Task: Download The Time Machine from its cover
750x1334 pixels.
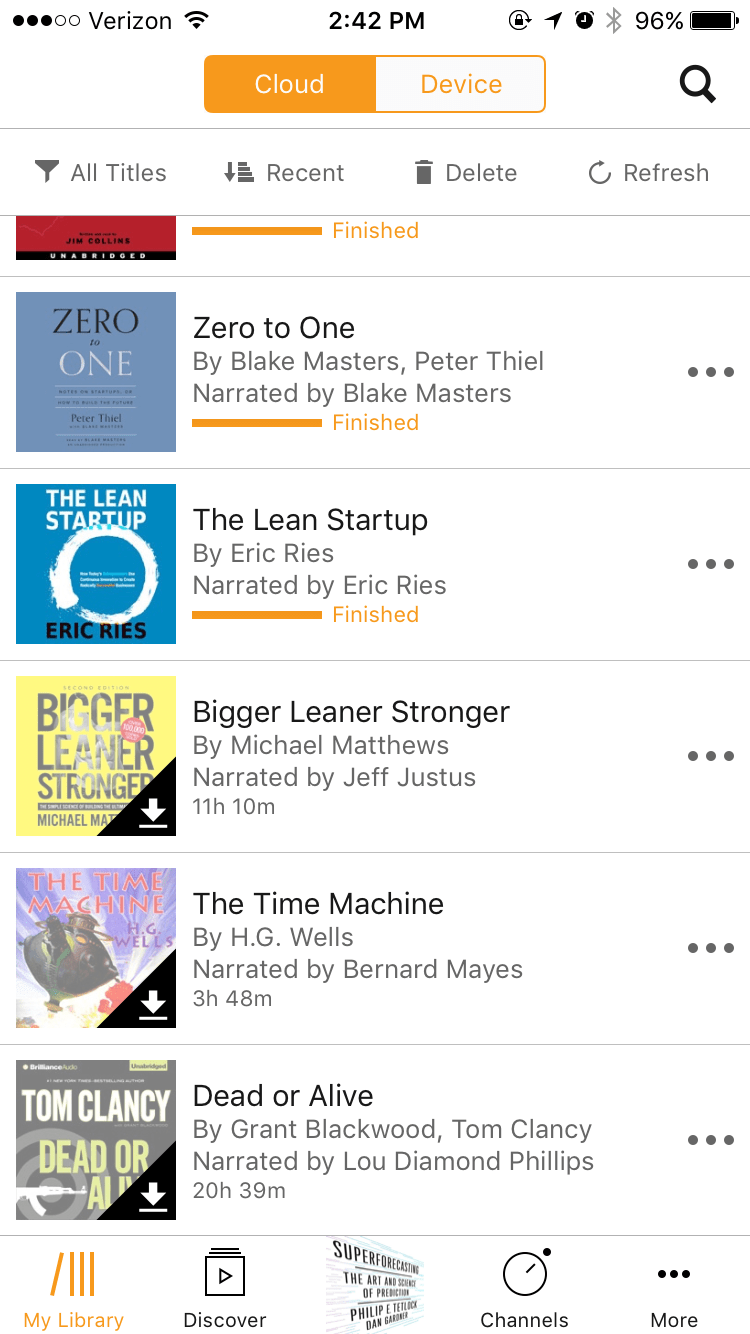Action: tap(152, 1004)
